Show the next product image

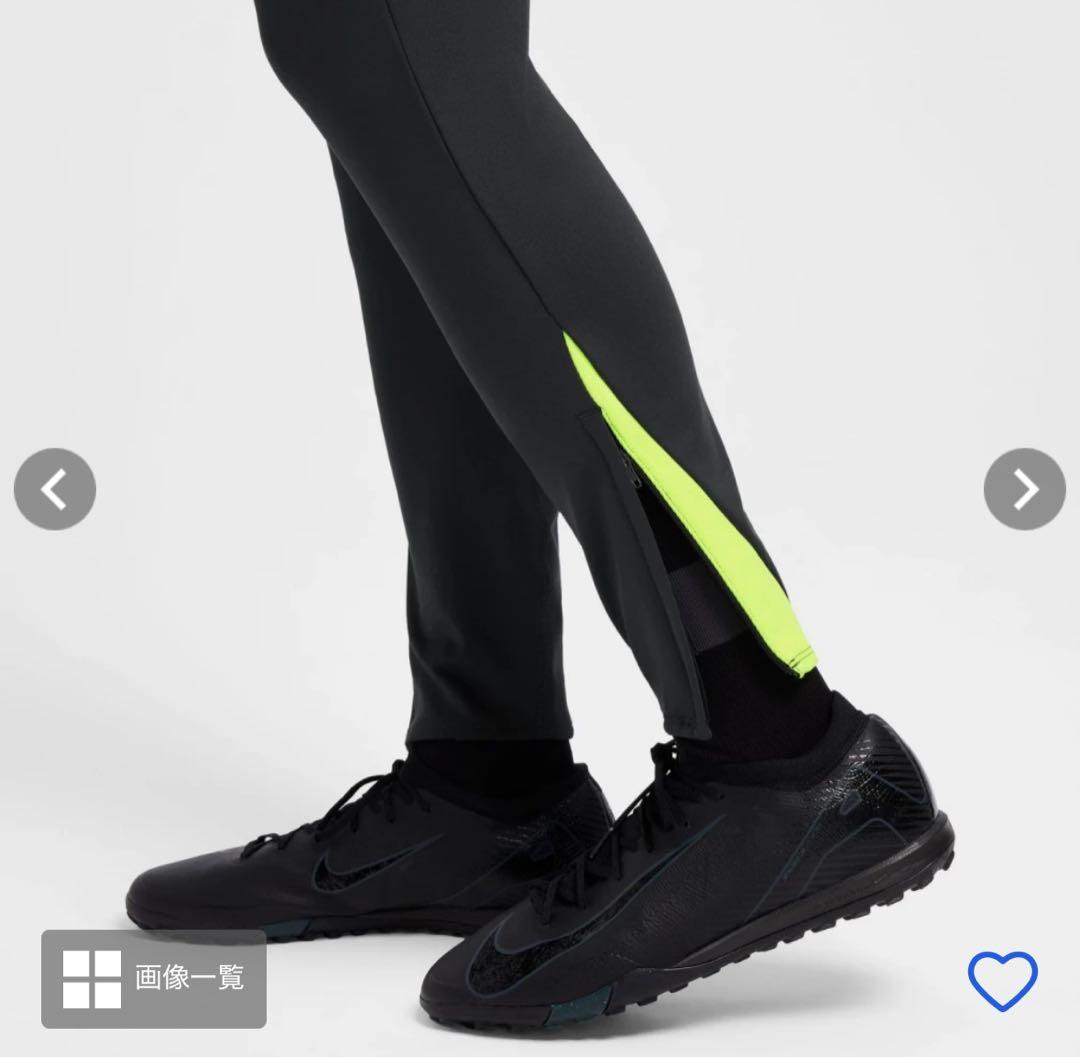point(1024,490)
